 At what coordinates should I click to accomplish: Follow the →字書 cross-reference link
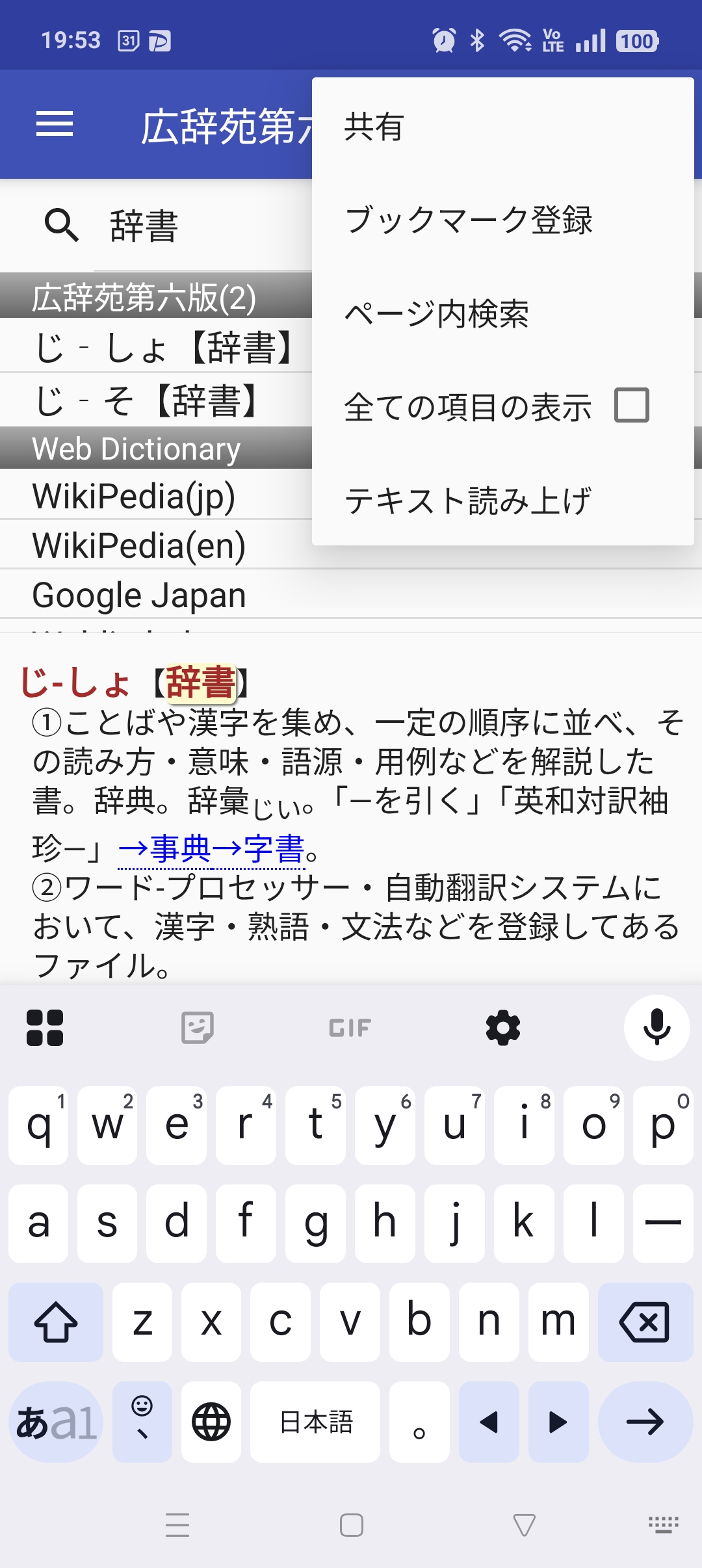258,848
